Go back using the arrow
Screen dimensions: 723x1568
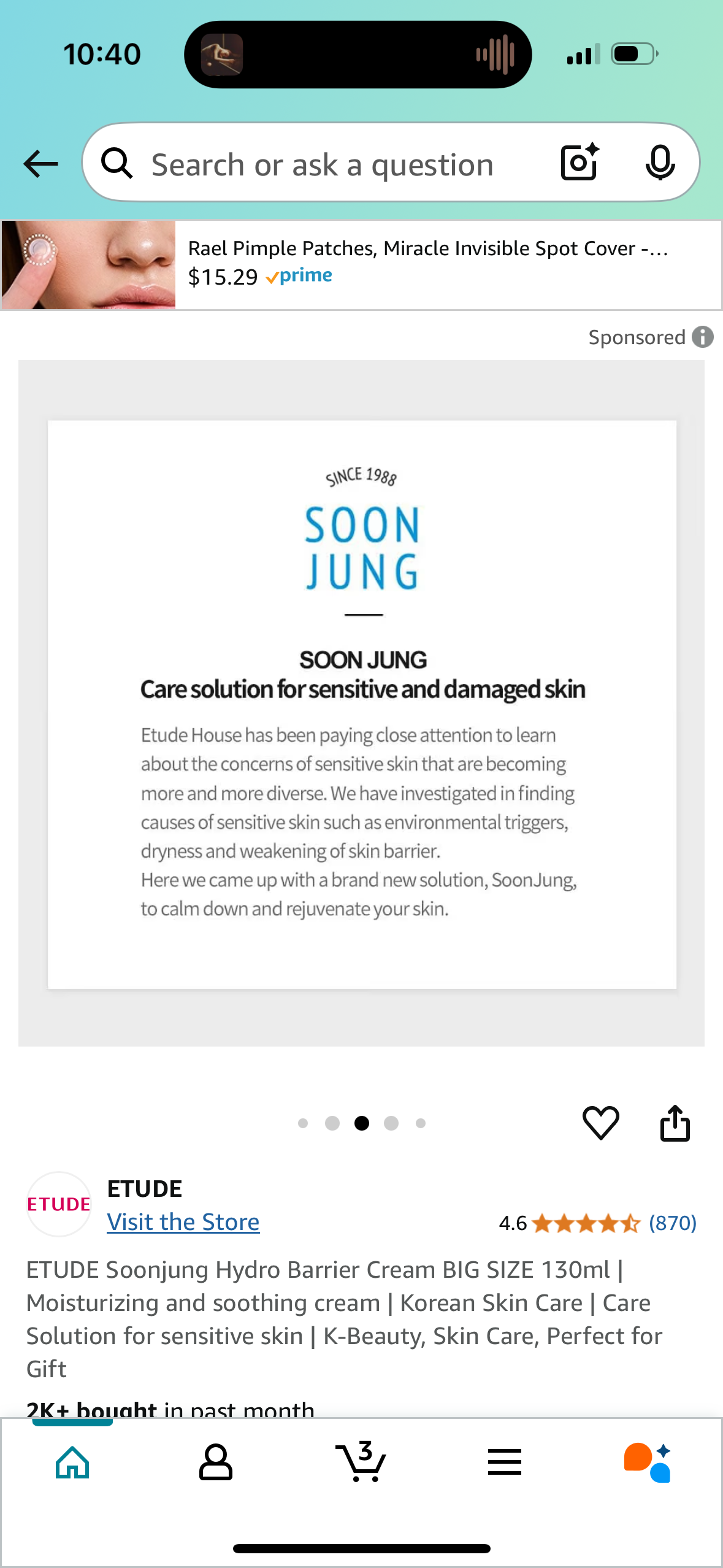click(x=40, y=164)
